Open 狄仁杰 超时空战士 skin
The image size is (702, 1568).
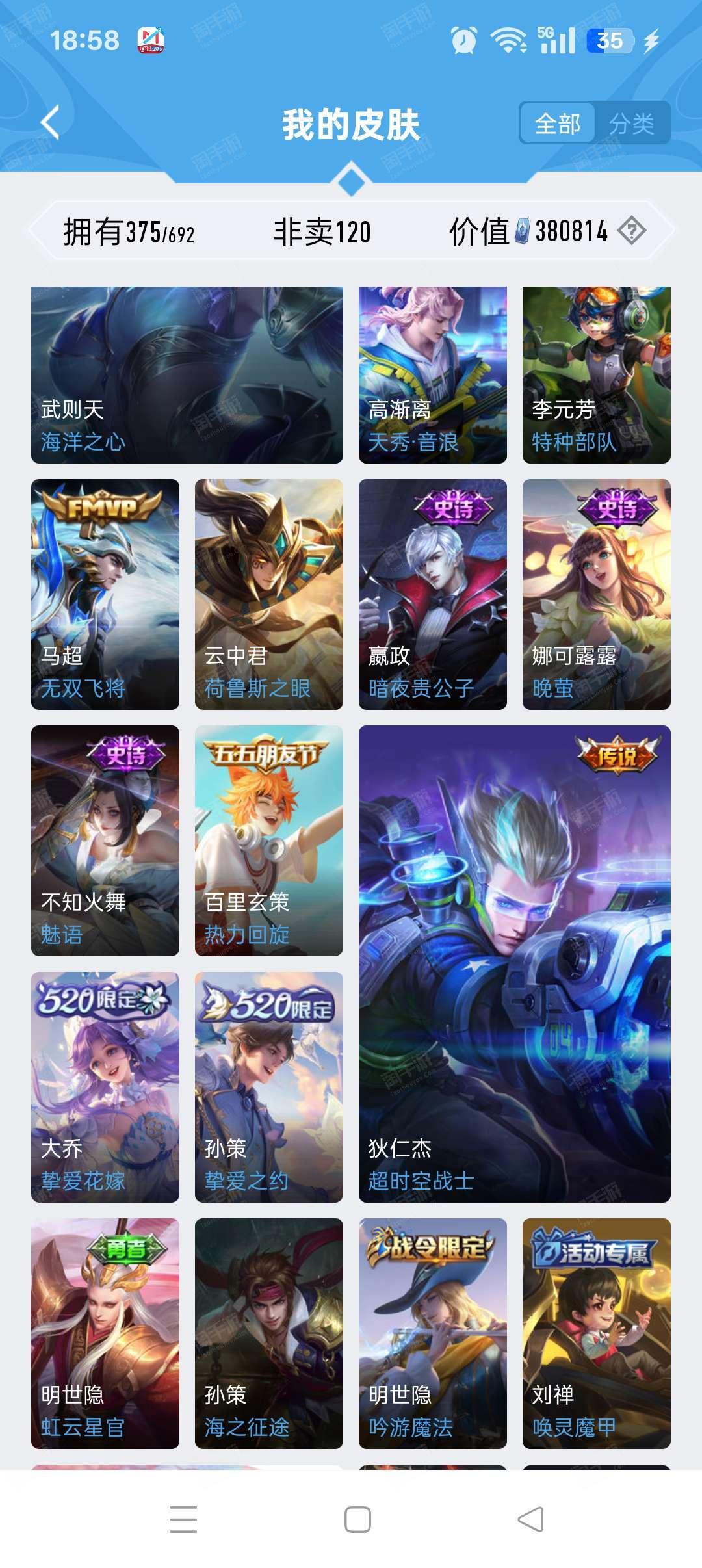coord(515,964)
